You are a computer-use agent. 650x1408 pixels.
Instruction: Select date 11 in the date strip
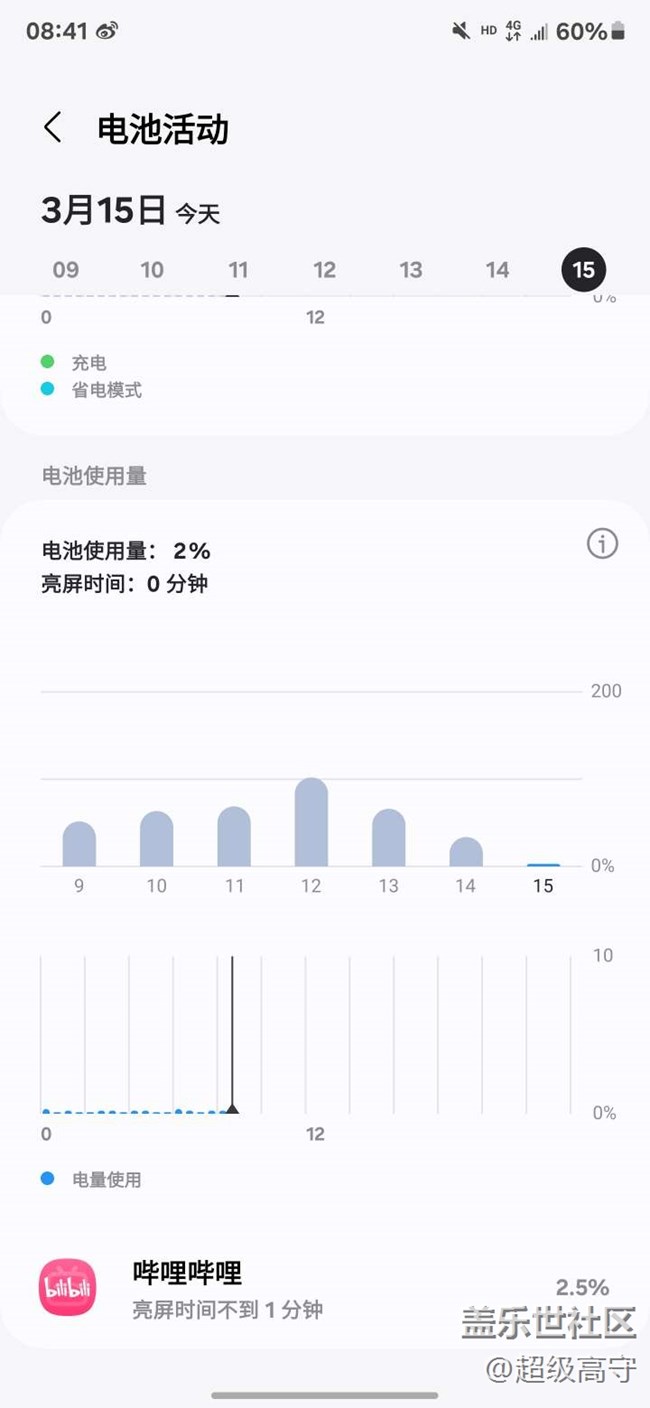[x=238, y=270]
